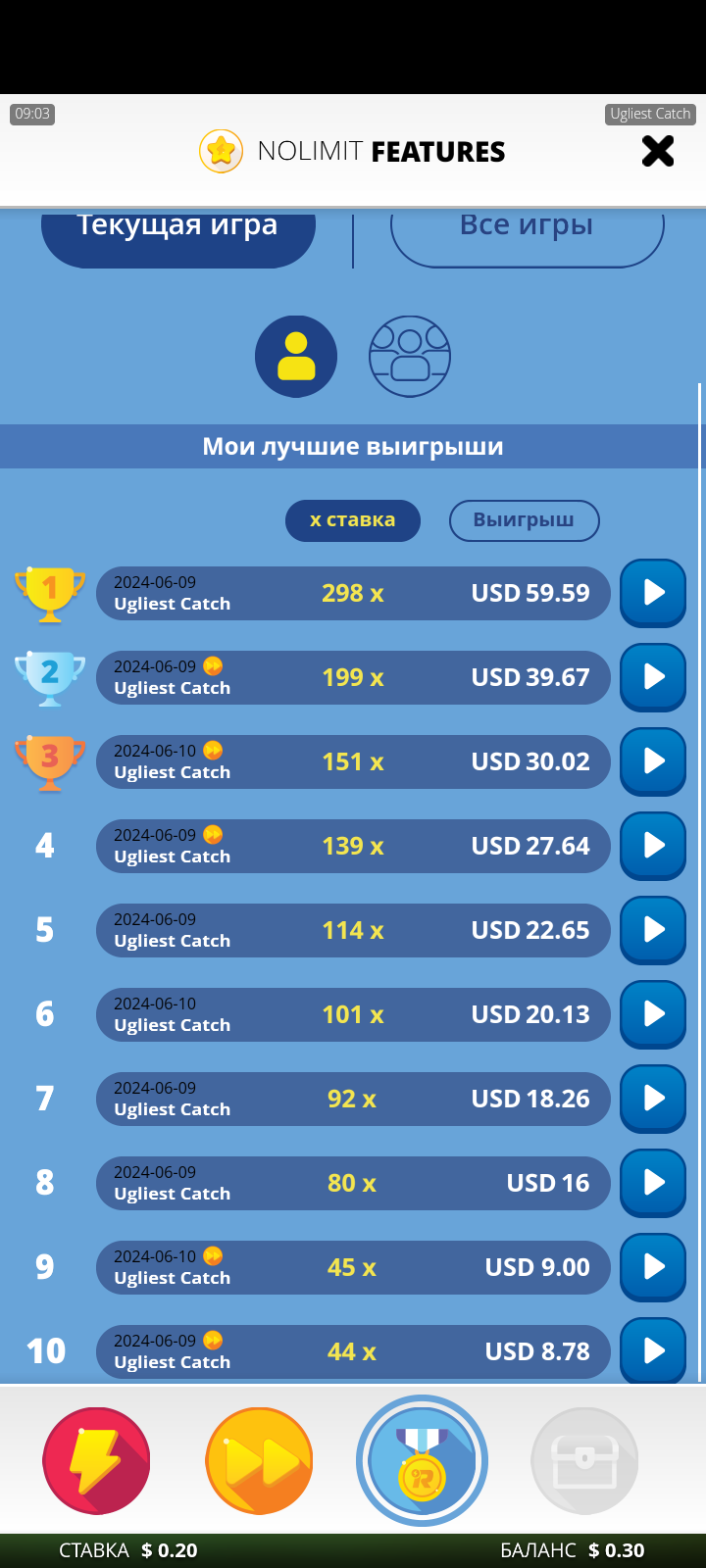706x1568 pixels.
Task: Switch to the all players group icon
Action: click(410, 357)
